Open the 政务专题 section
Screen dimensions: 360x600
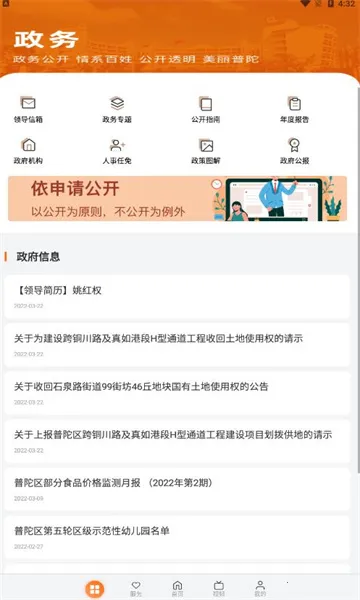point(117,109)
